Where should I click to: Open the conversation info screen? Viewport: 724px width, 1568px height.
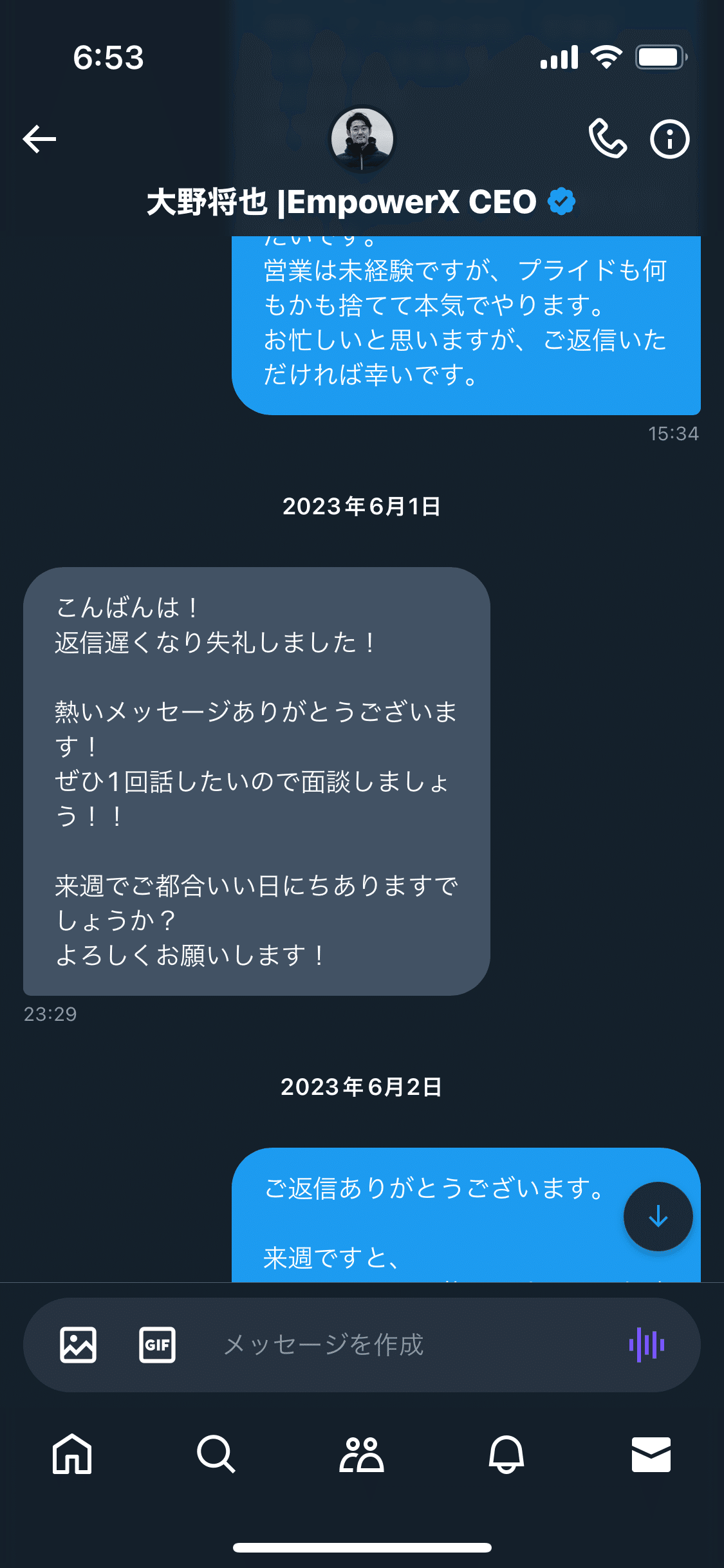point(669,138)
